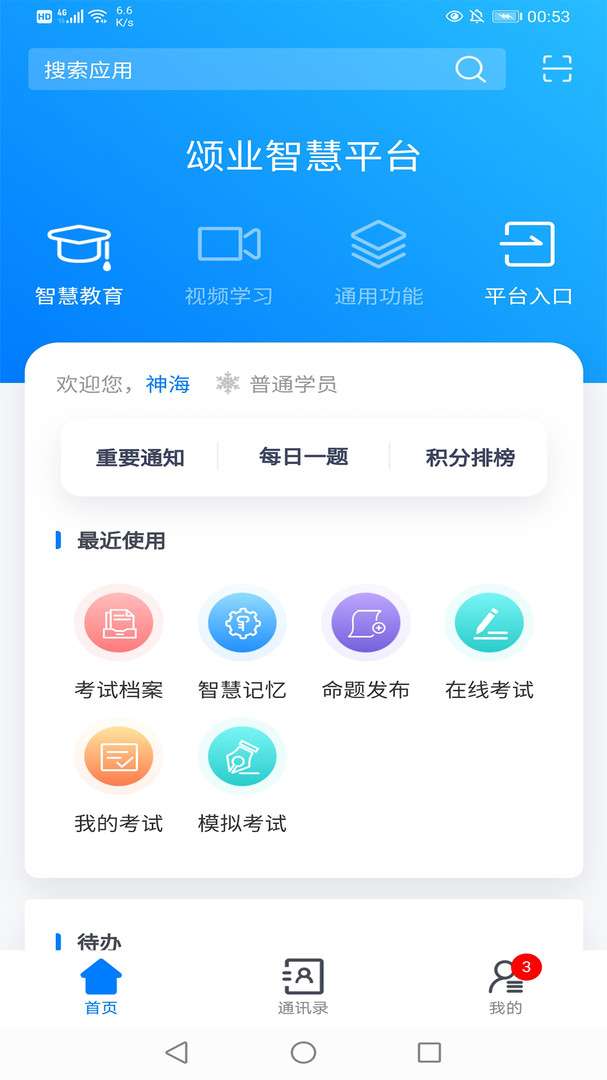
Task: Tap the system home button
Action: click(303, 1052)
